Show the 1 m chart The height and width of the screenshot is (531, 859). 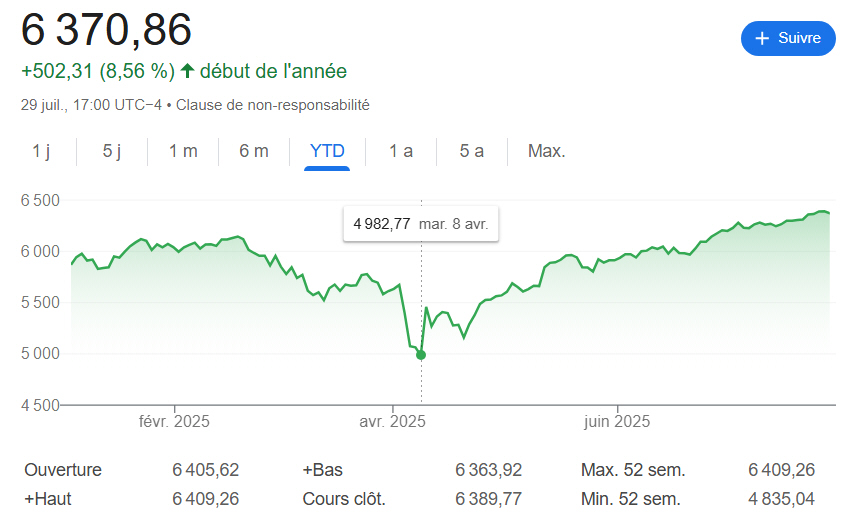pyautogui.click(x=183, y=151)
